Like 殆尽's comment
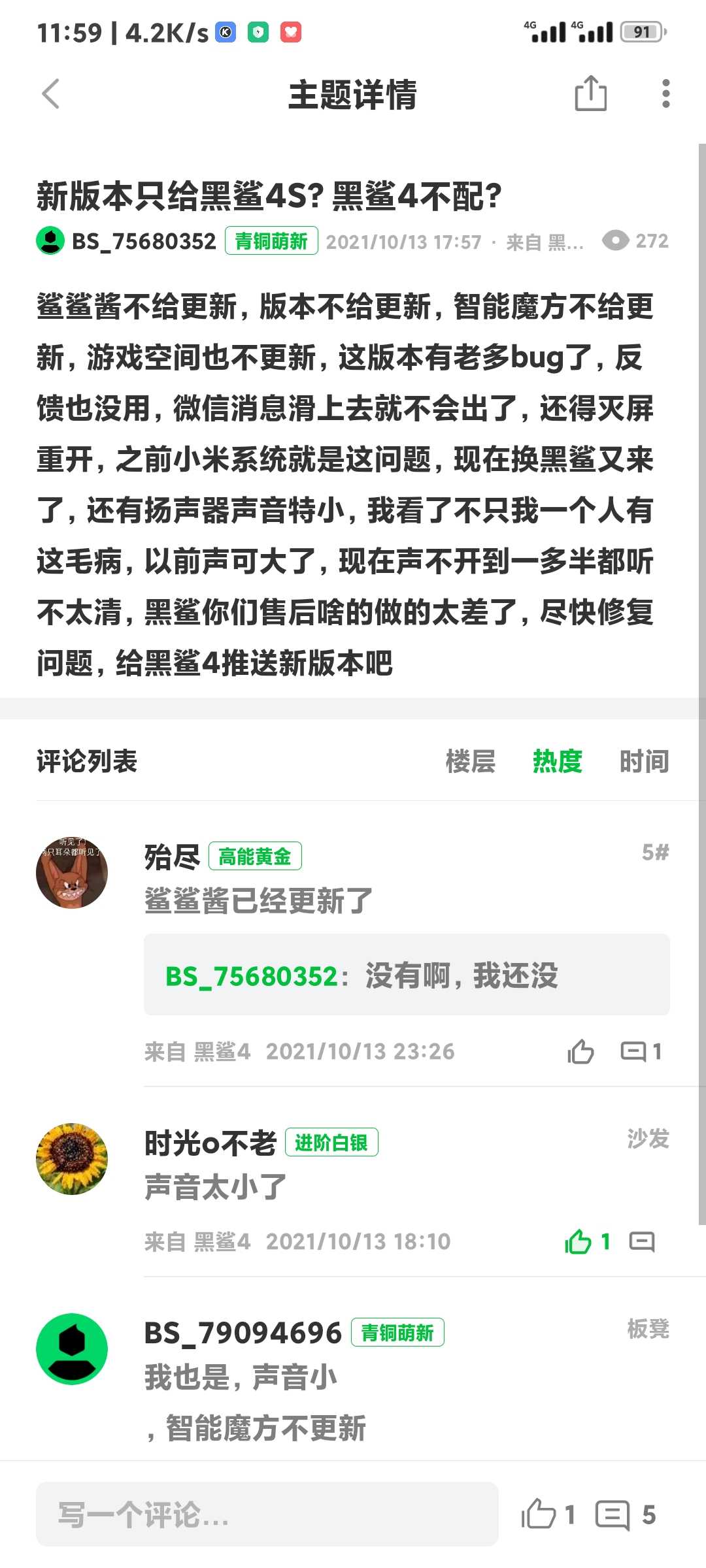This screenshot has width=706, height=1568. coord(580,1051)
